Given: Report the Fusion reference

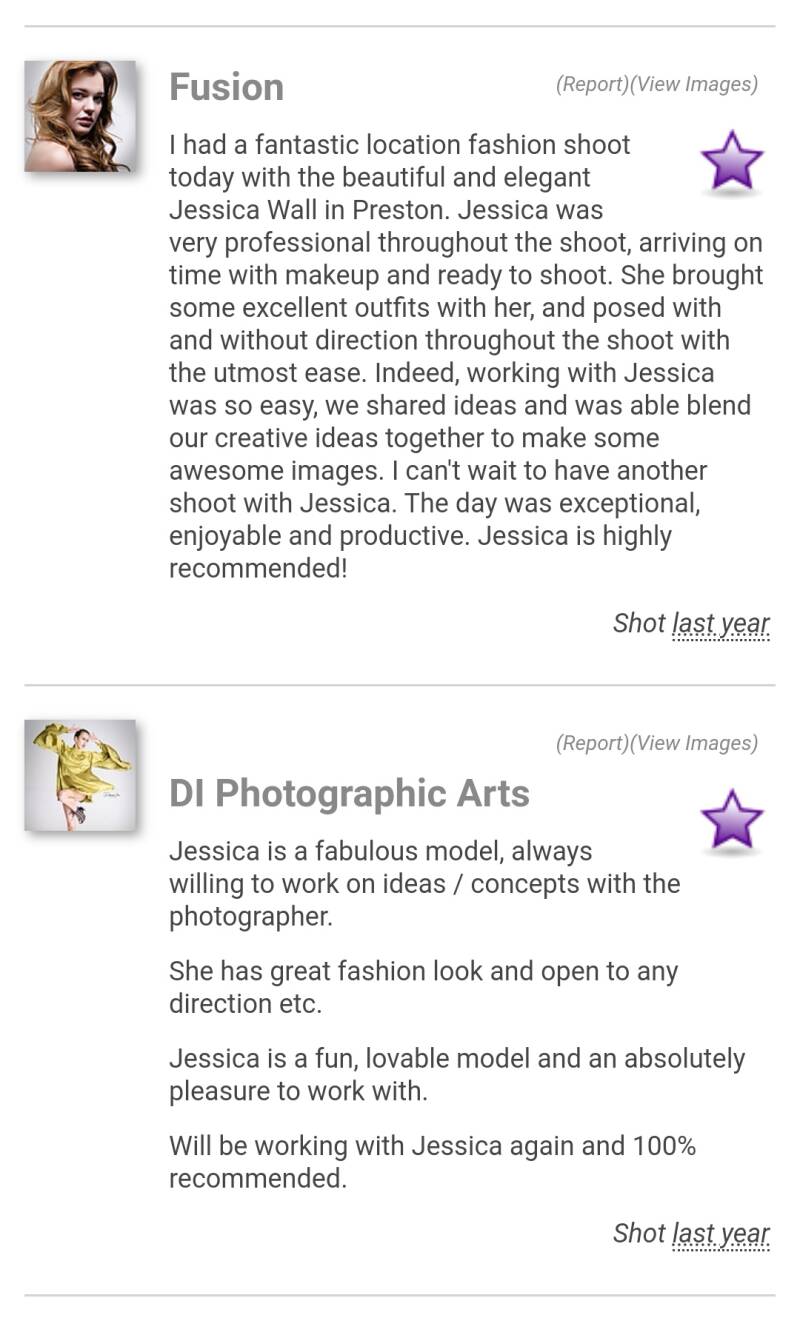Looking at the screenshot, I should [592, 85].
